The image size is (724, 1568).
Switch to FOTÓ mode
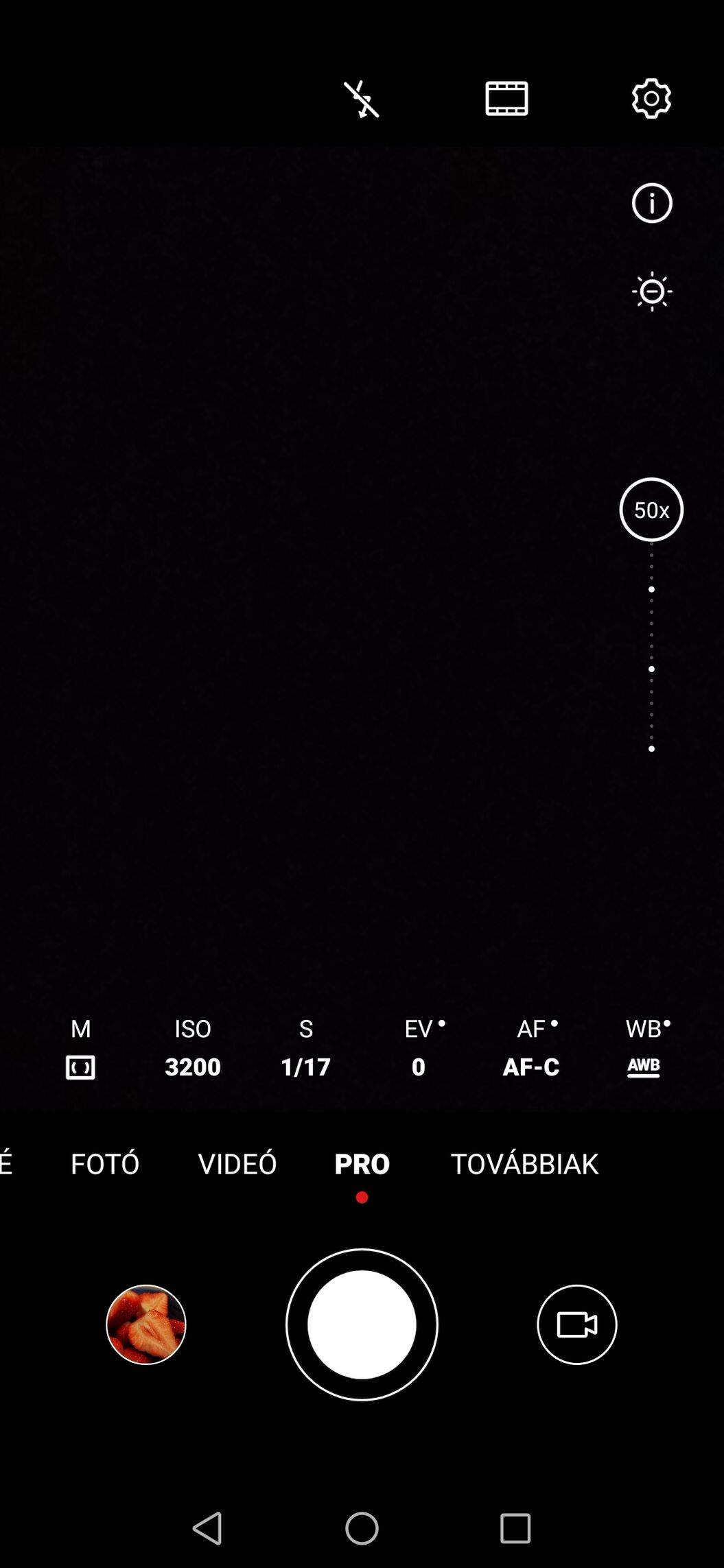pyautogui.click(x=105, y=1164)
